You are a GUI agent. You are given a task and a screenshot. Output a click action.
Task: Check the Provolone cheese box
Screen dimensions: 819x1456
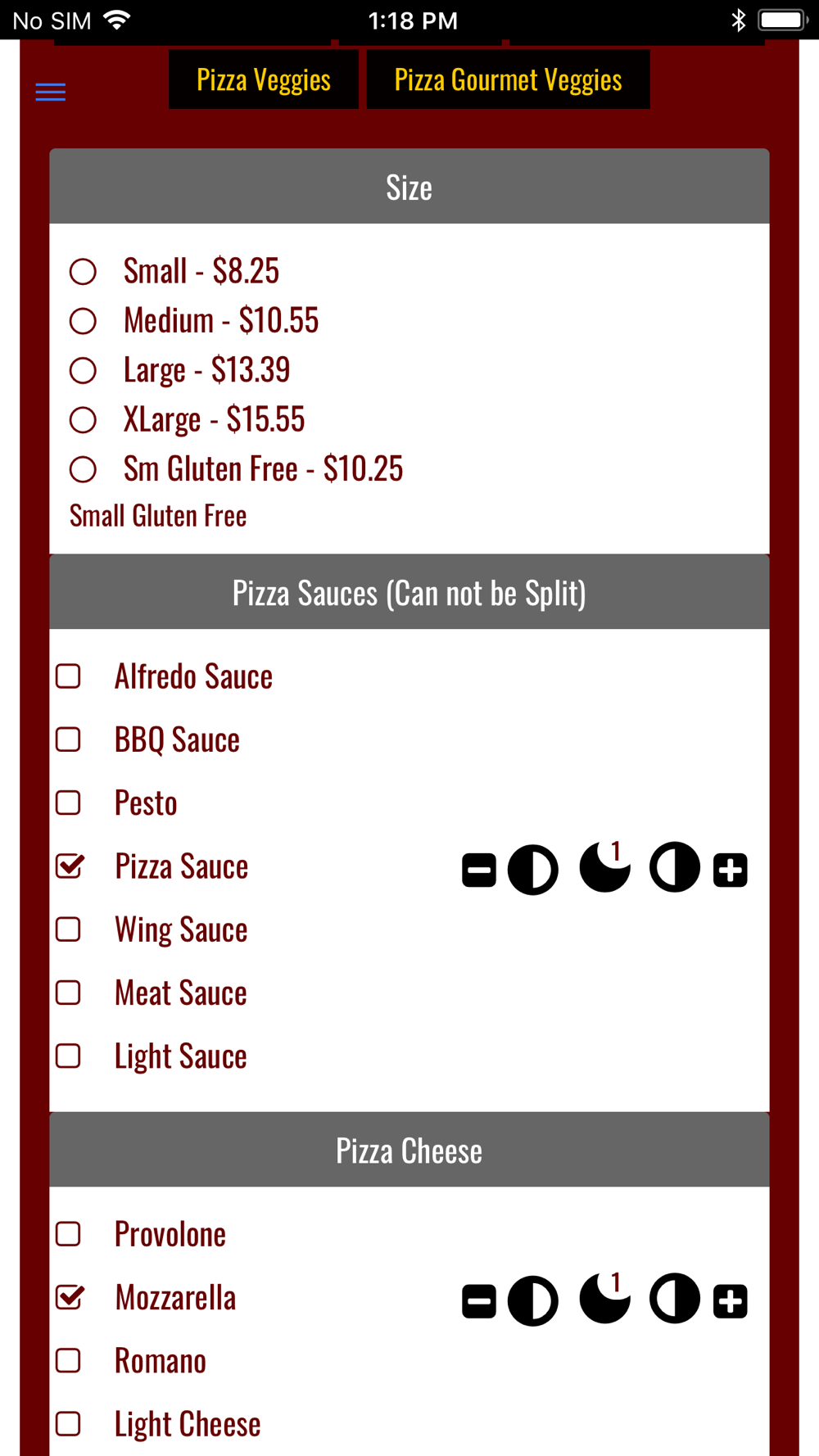point(69,1234)
